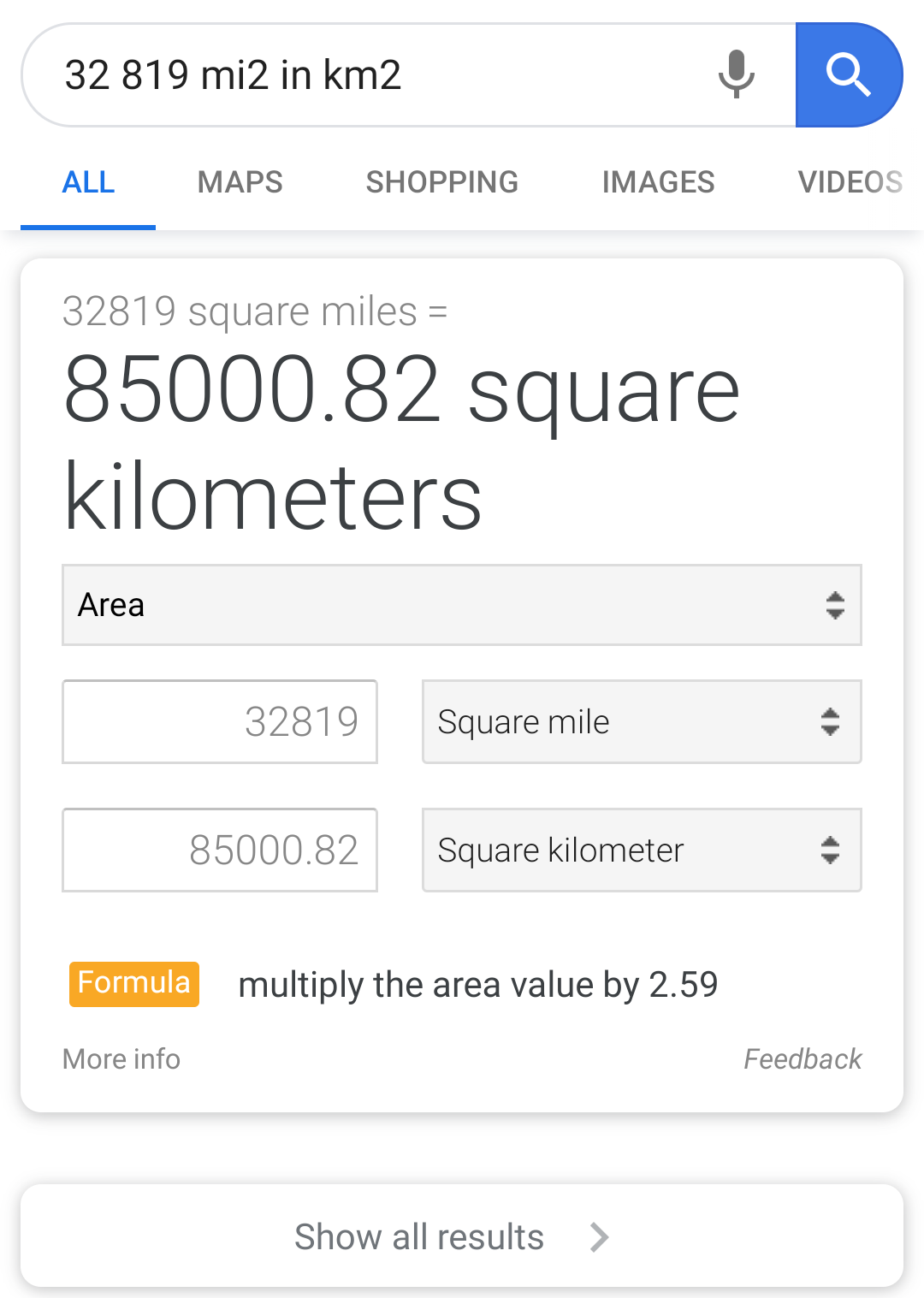924x1298 pixels.
Task: Open the Square kilometer unit dropdown
Action: pyautogui.click(x=641, y=850)
